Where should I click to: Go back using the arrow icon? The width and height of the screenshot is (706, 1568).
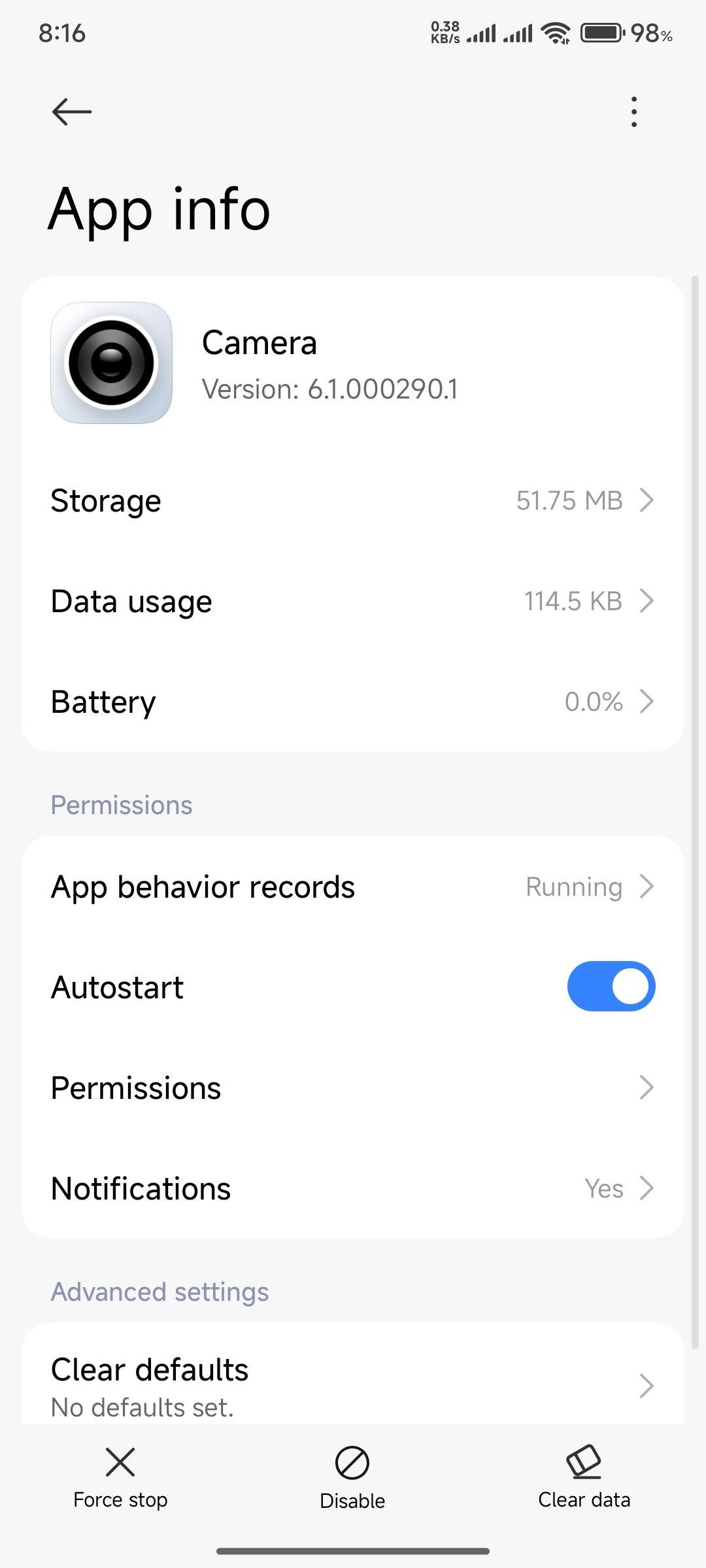(x=72, y=112)
